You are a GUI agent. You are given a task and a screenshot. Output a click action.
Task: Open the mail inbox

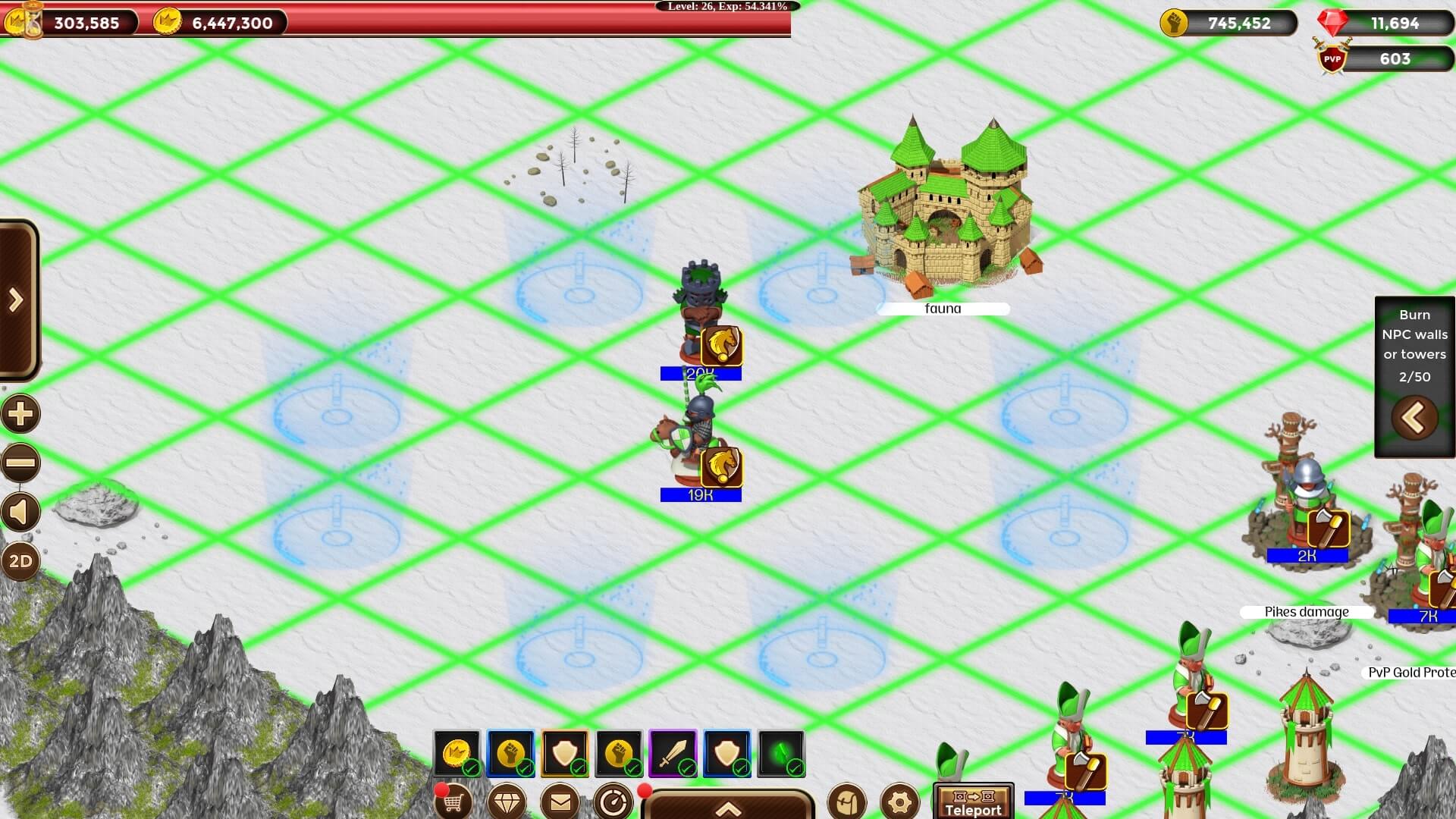560,802
